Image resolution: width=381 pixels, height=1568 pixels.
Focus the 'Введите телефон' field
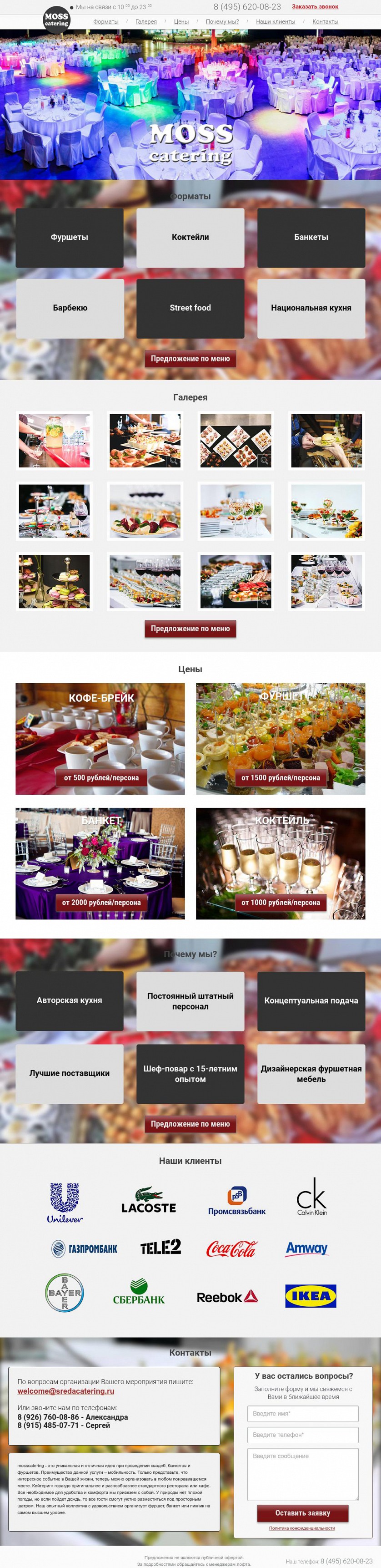303,1435
